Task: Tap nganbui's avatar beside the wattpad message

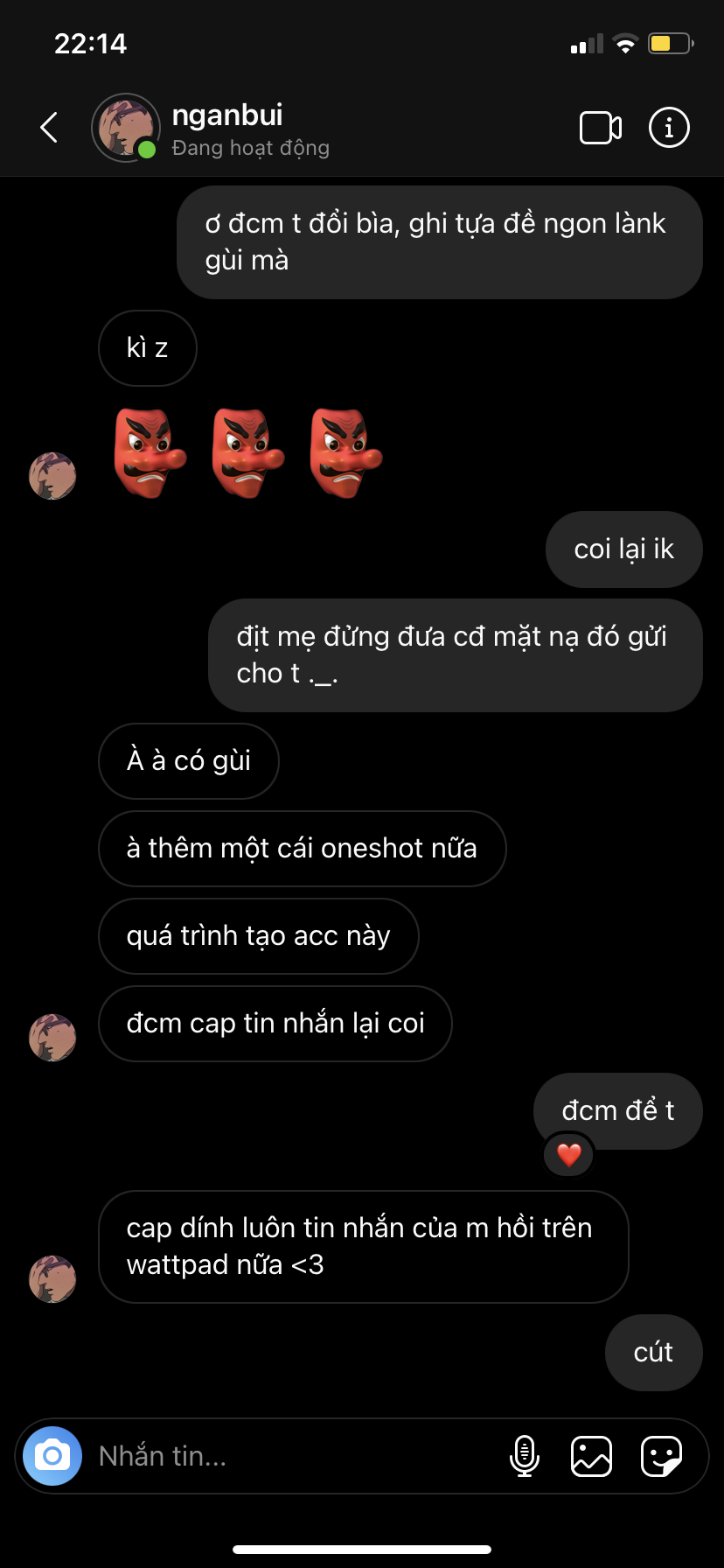Action: [x=52, y=1278]
